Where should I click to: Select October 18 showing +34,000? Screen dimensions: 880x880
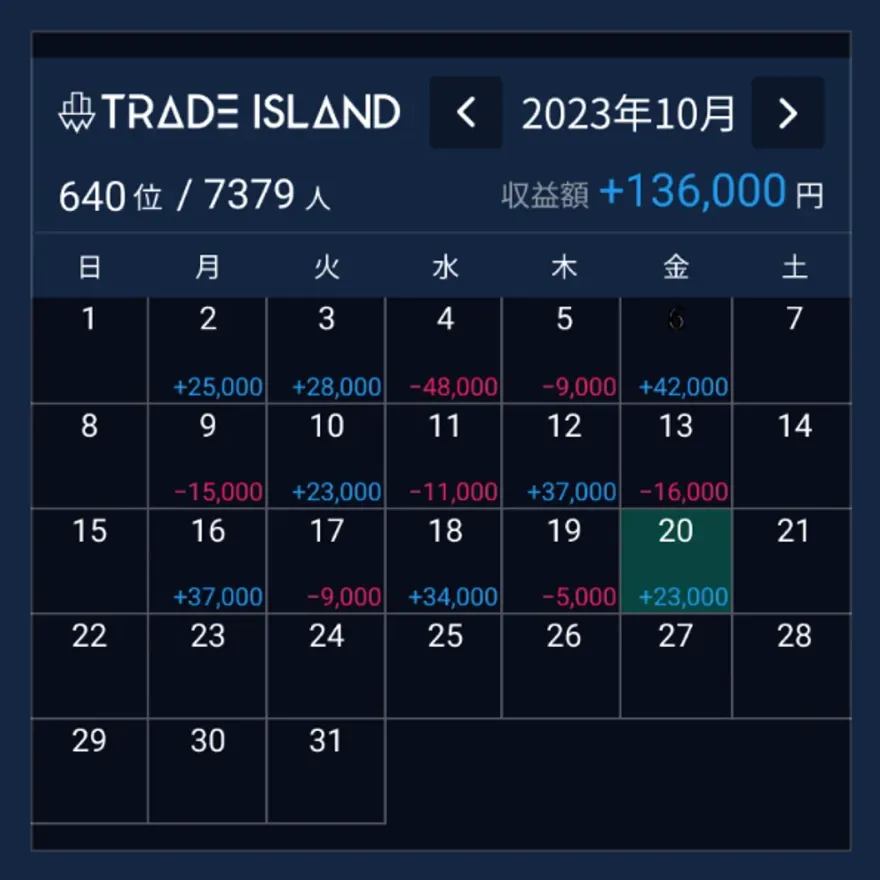[x=445, y=561]
